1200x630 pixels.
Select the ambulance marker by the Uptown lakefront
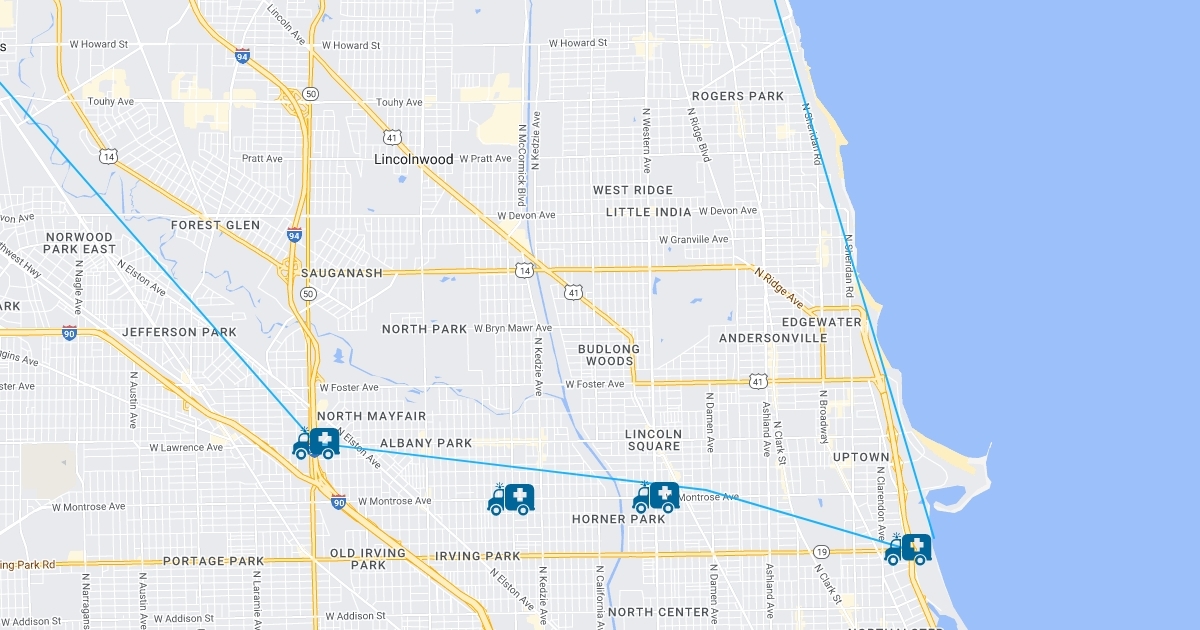click(908, 549)
